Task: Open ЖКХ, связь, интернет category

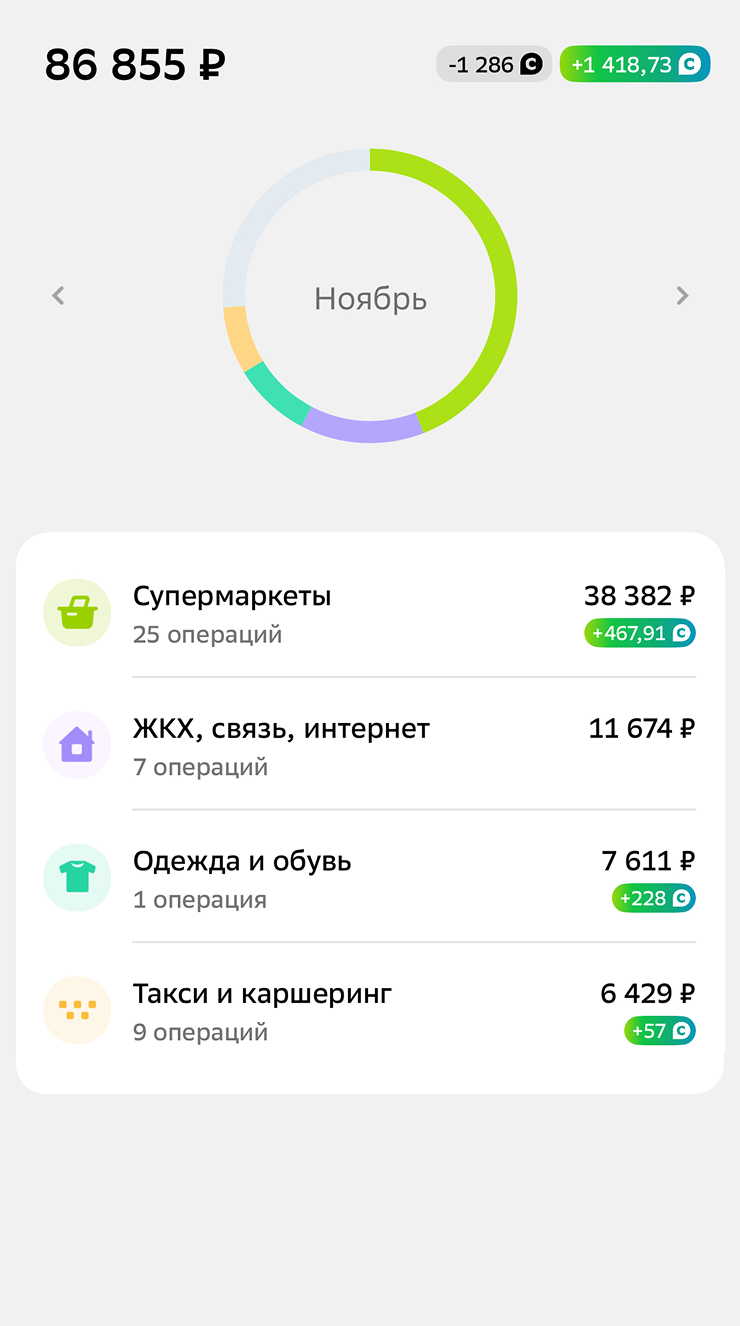Action: 369,745
